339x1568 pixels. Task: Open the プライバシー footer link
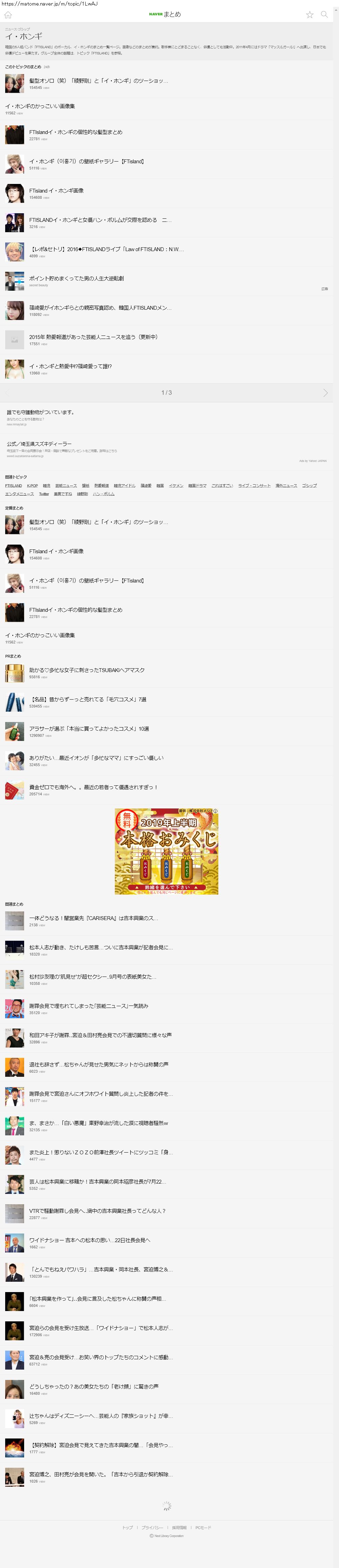152,1527
